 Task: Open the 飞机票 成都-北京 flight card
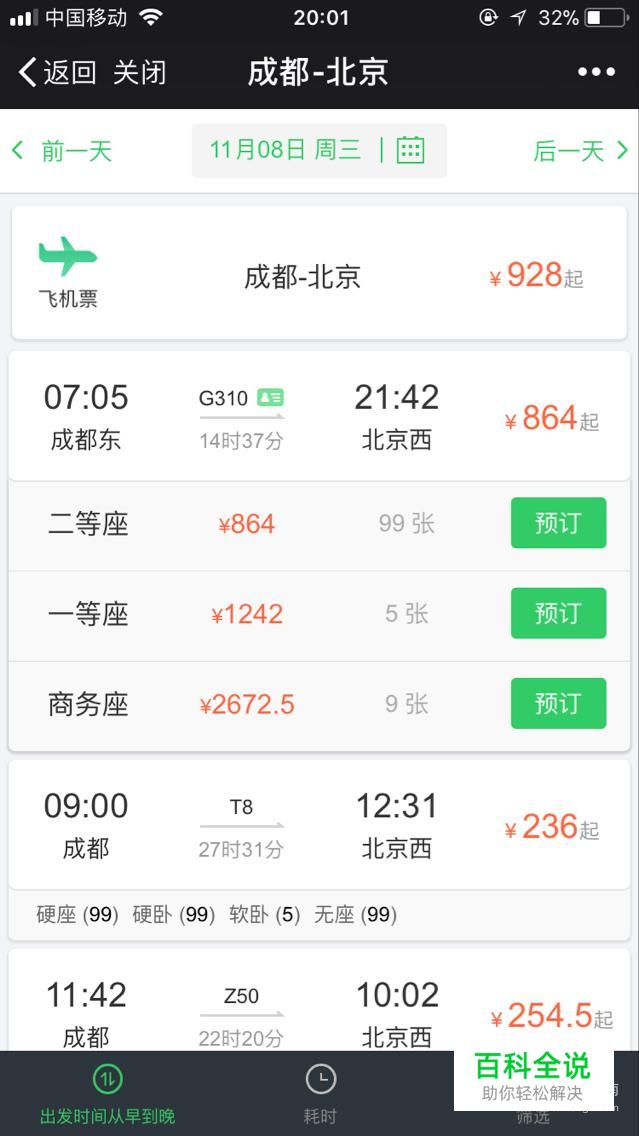(319, 272)
